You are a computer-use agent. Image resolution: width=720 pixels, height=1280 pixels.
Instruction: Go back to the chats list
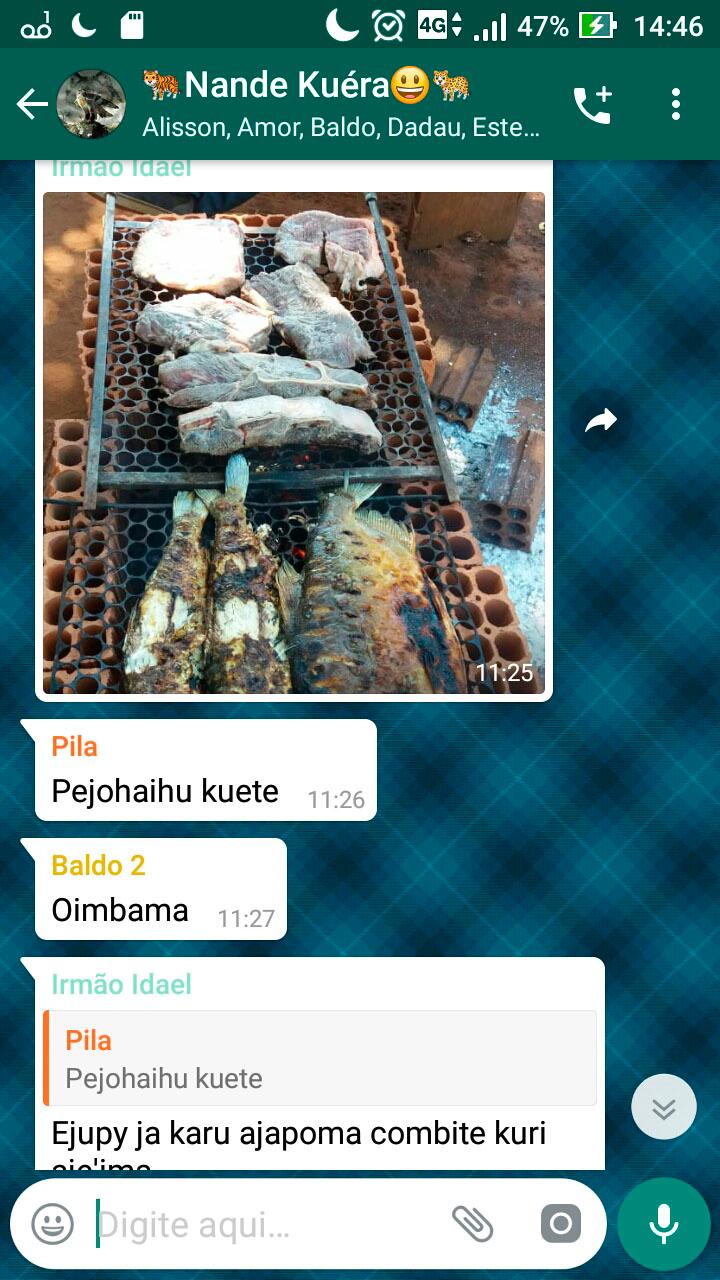click(x=31, y=104)
